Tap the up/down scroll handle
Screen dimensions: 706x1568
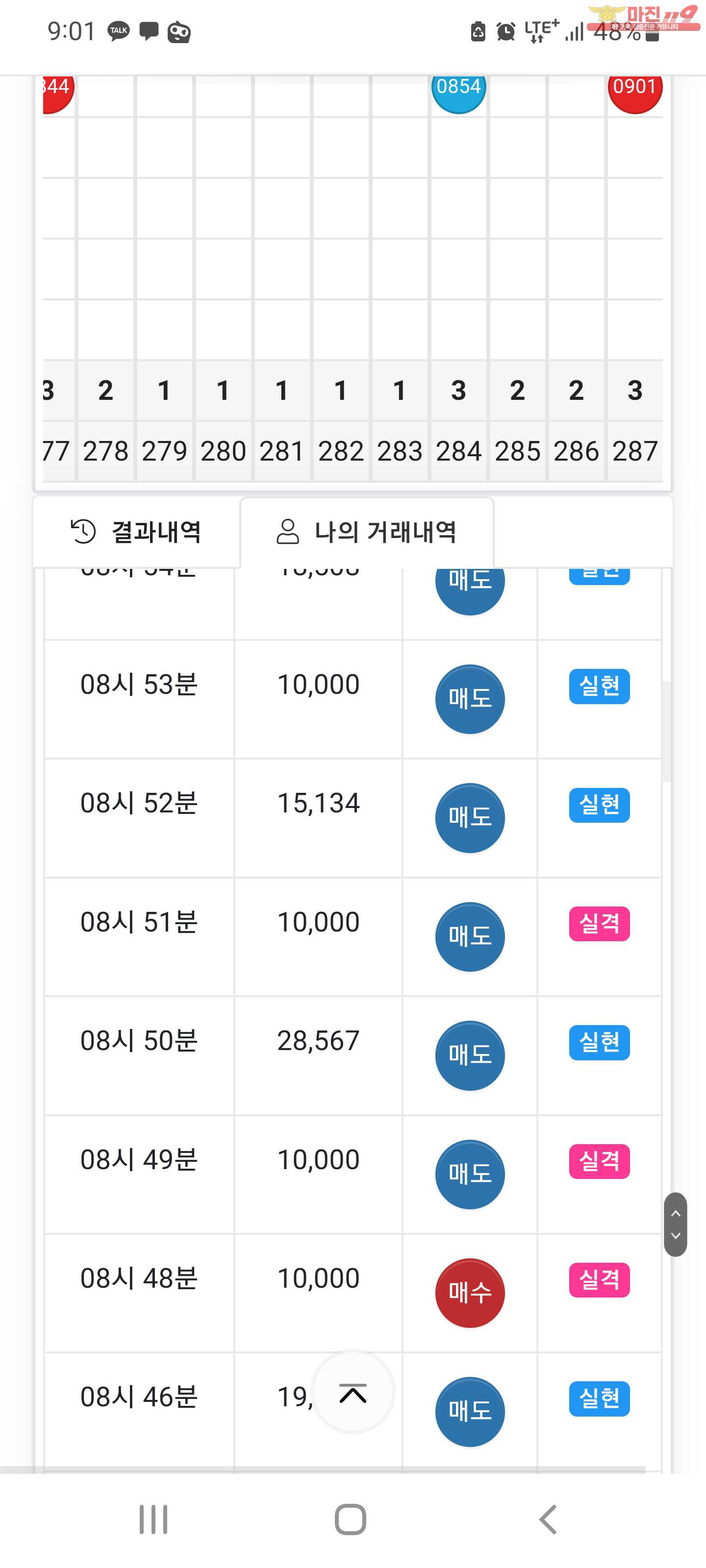click(675, 1224)
